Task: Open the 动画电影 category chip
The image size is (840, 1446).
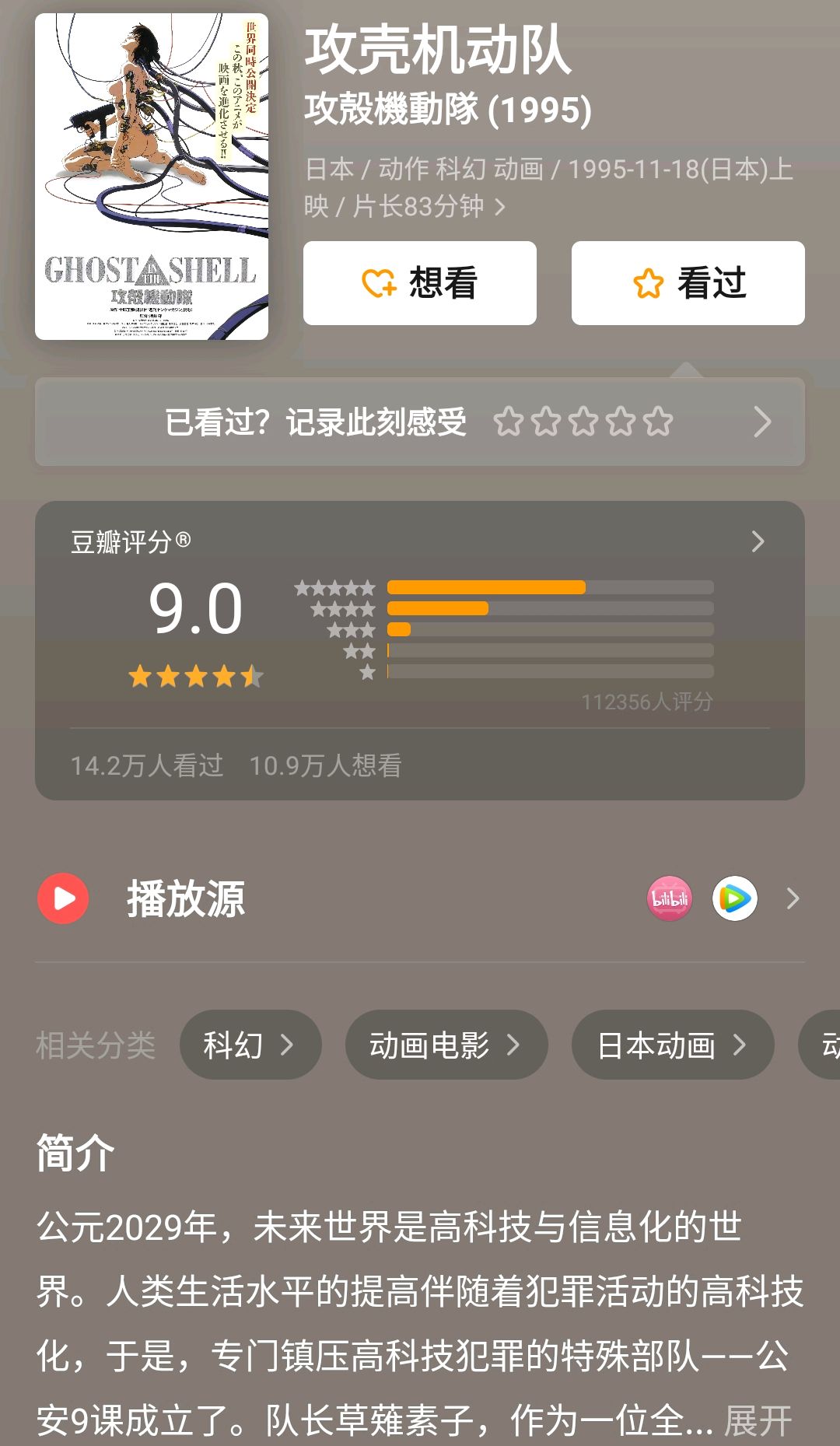Action: tap(446, 1045)
